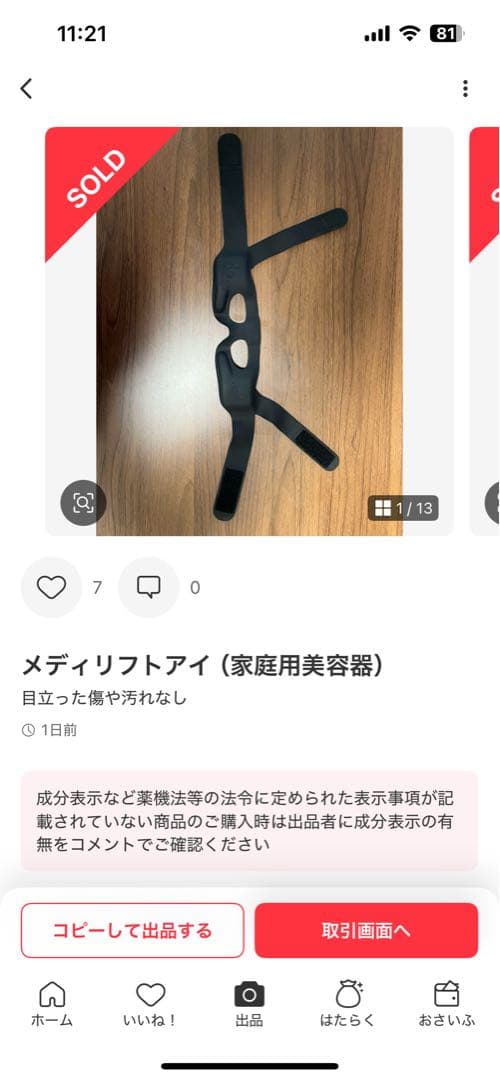Switch to the はたらく tab

[x=348, y=1004]
